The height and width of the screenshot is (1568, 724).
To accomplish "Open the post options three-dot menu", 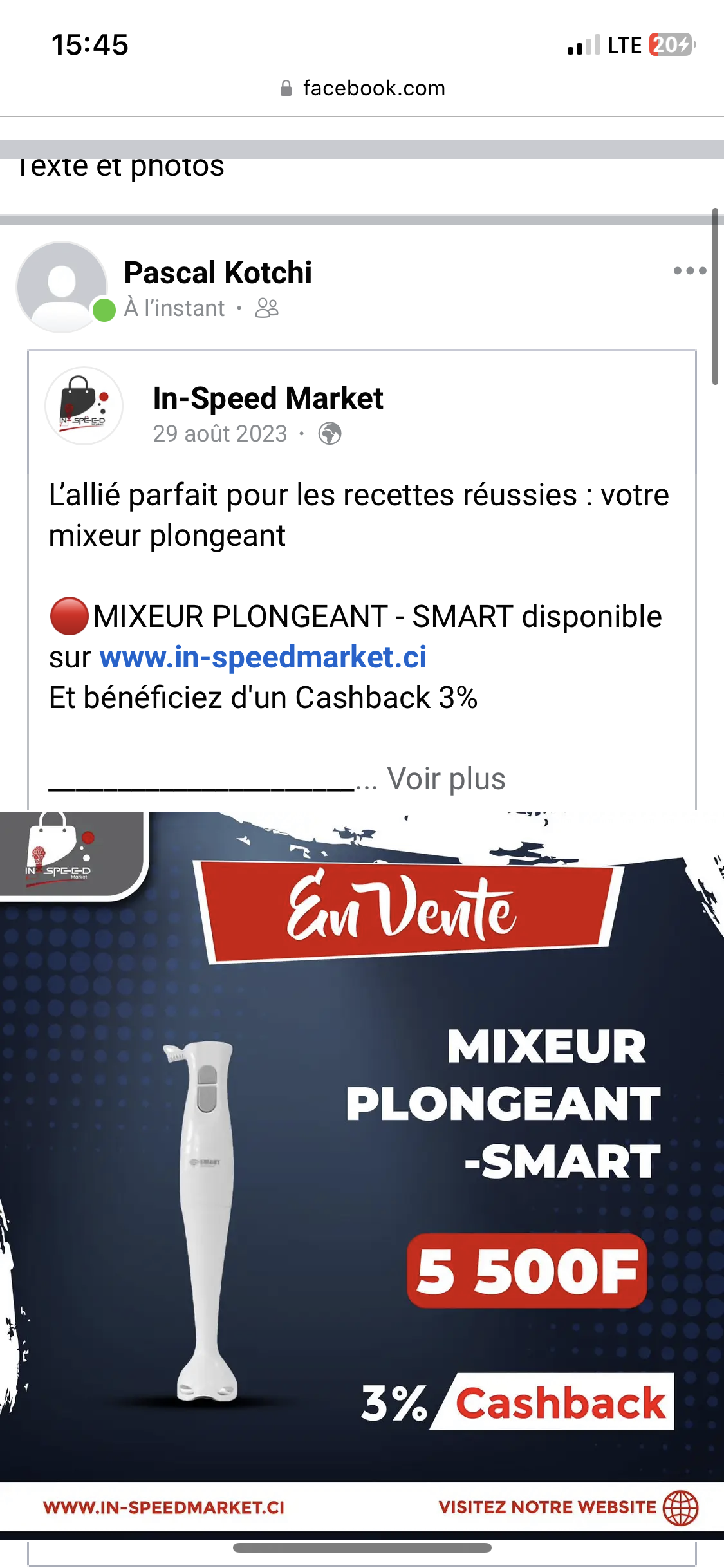I will pos(690,271).
